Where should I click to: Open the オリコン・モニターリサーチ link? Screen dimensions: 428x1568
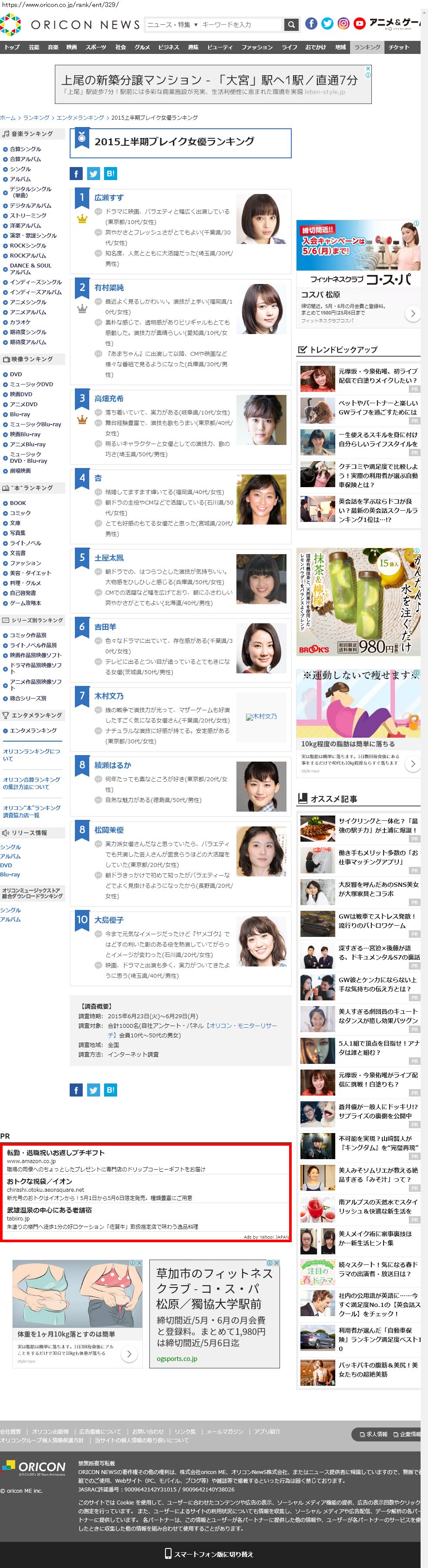pos(242,1026)
